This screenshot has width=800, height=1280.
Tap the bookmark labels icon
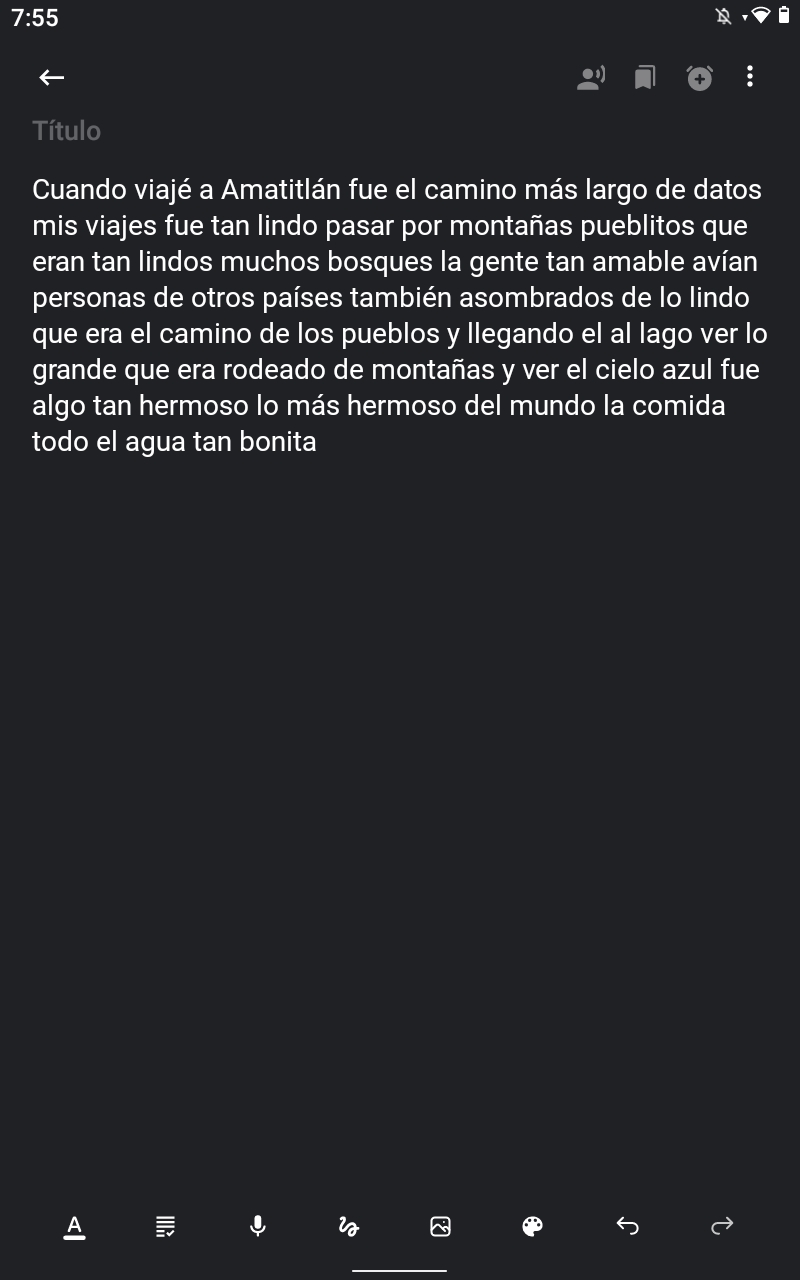[x=645, y=77]
